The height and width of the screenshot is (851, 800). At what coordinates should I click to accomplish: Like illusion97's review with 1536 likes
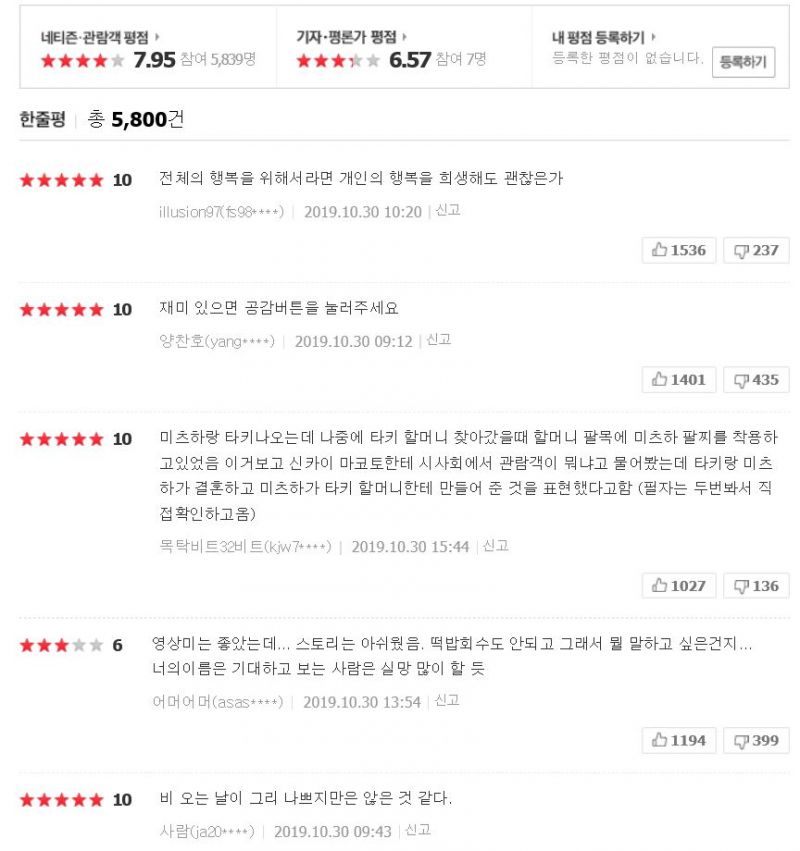pos(678,250)
